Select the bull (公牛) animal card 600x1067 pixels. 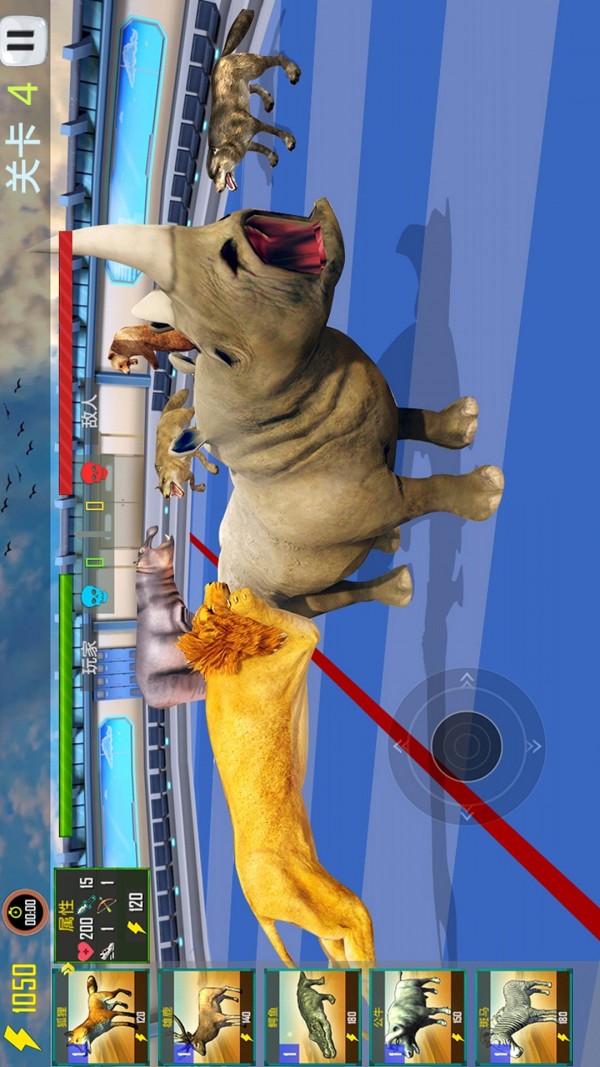click(418, 1015)
